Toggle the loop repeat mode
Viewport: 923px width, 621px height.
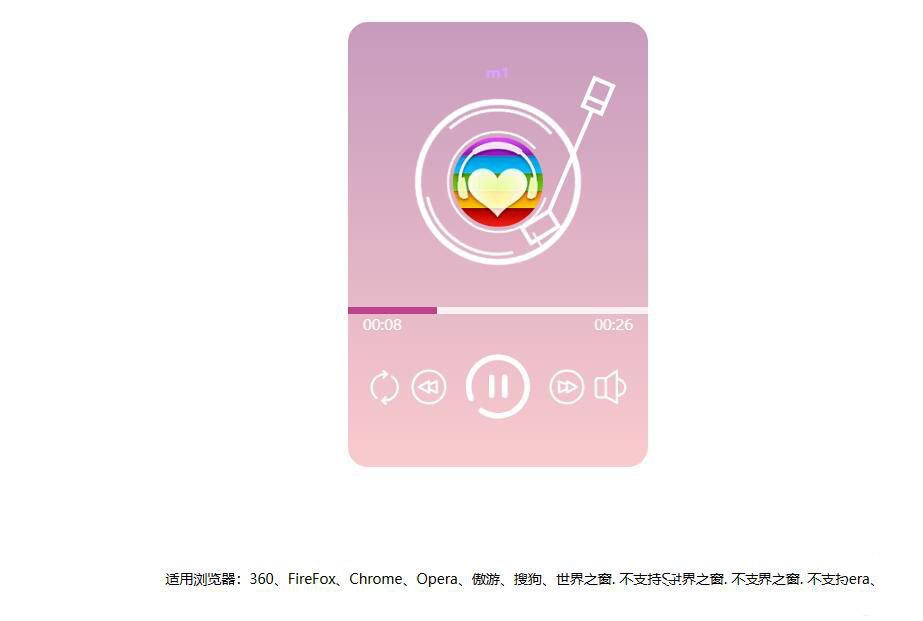[x=384, y=387]
